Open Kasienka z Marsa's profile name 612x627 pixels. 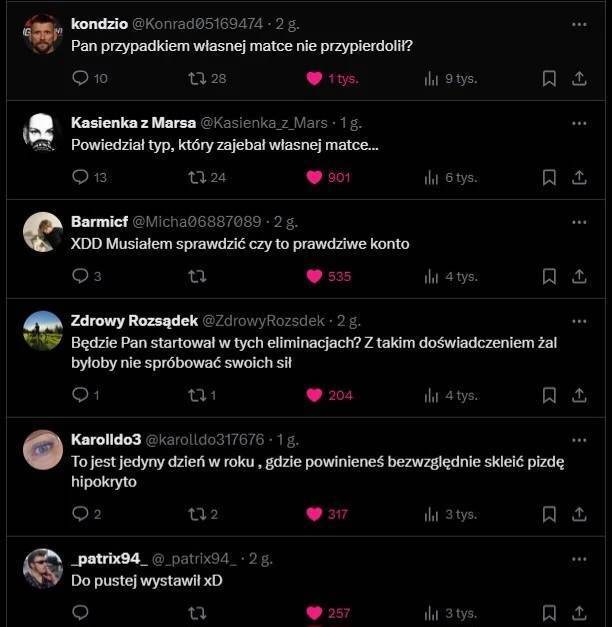(x=133, y=123)
